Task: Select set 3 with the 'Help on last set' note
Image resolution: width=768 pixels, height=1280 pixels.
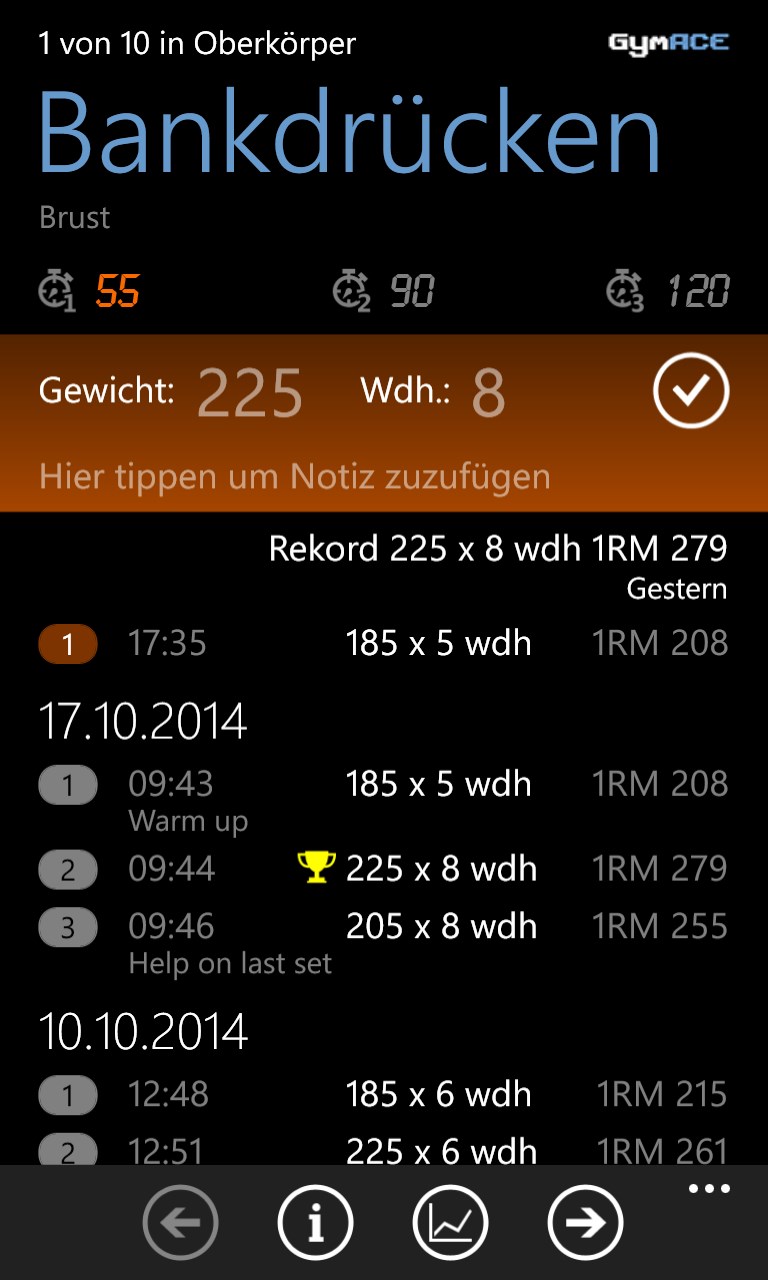Action: point(67,926)
